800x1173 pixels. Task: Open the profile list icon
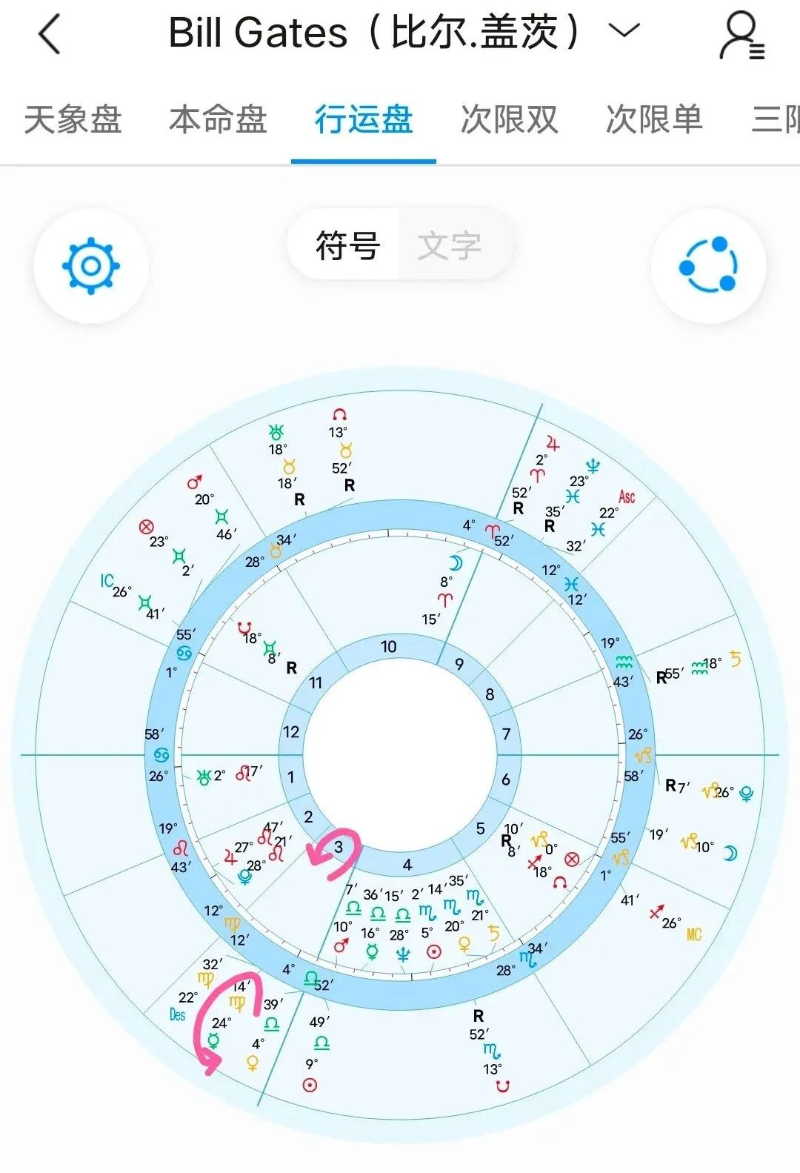pos(741,36)
